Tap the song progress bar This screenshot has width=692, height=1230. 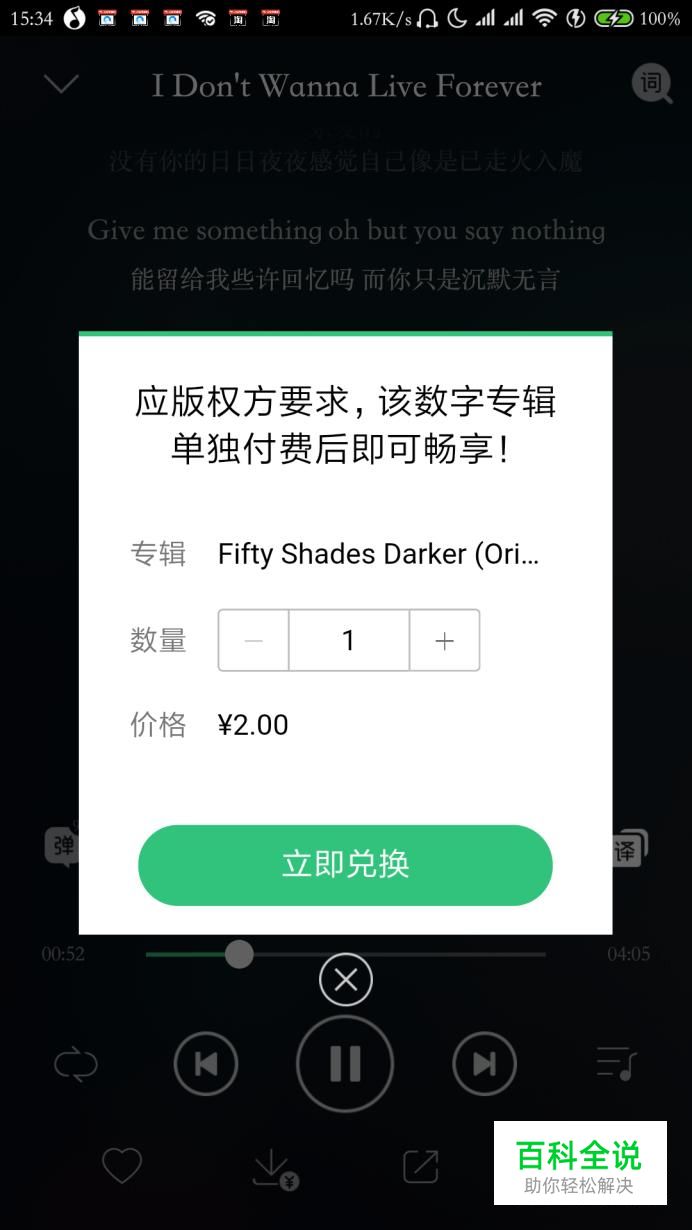[400, 954]
